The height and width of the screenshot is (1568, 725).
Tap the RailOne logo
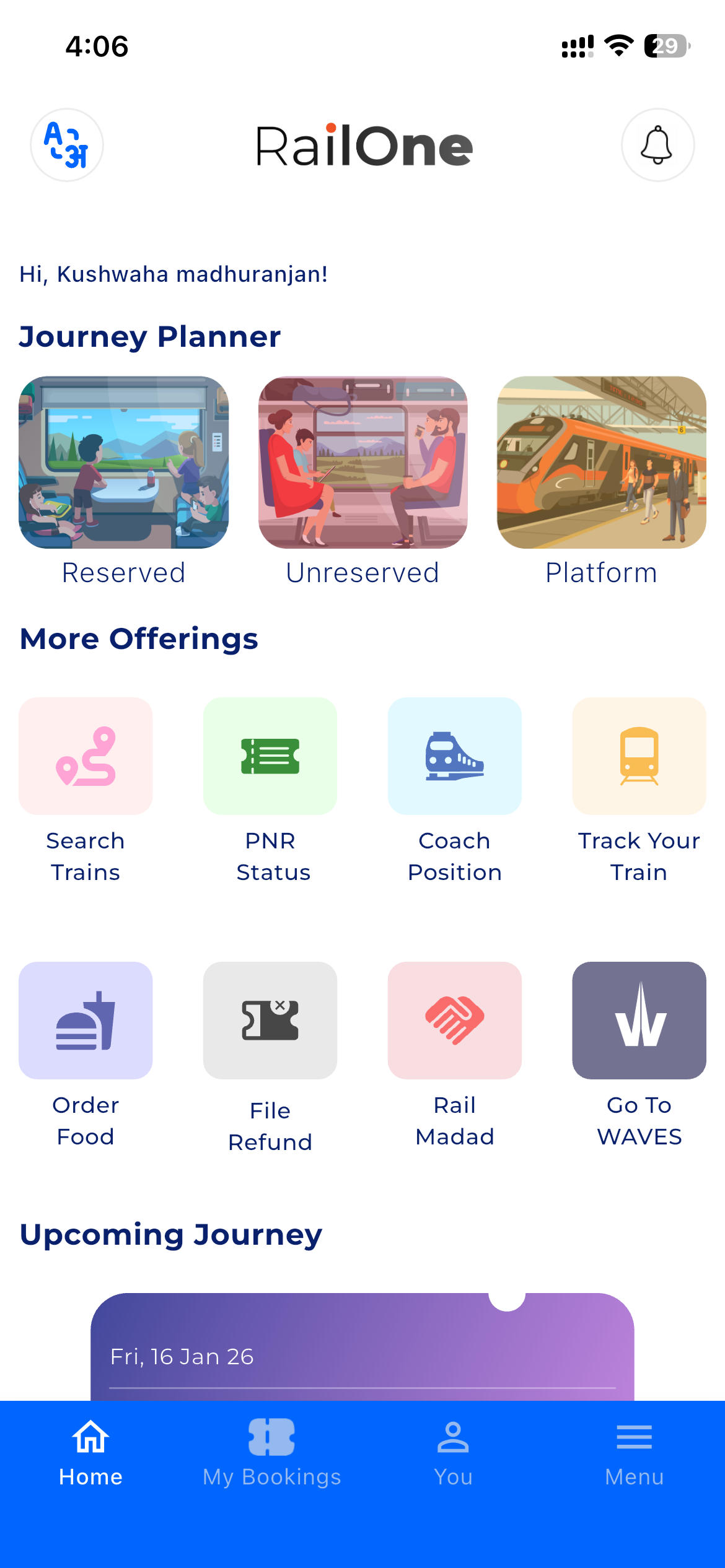click(x=362, y=145)
